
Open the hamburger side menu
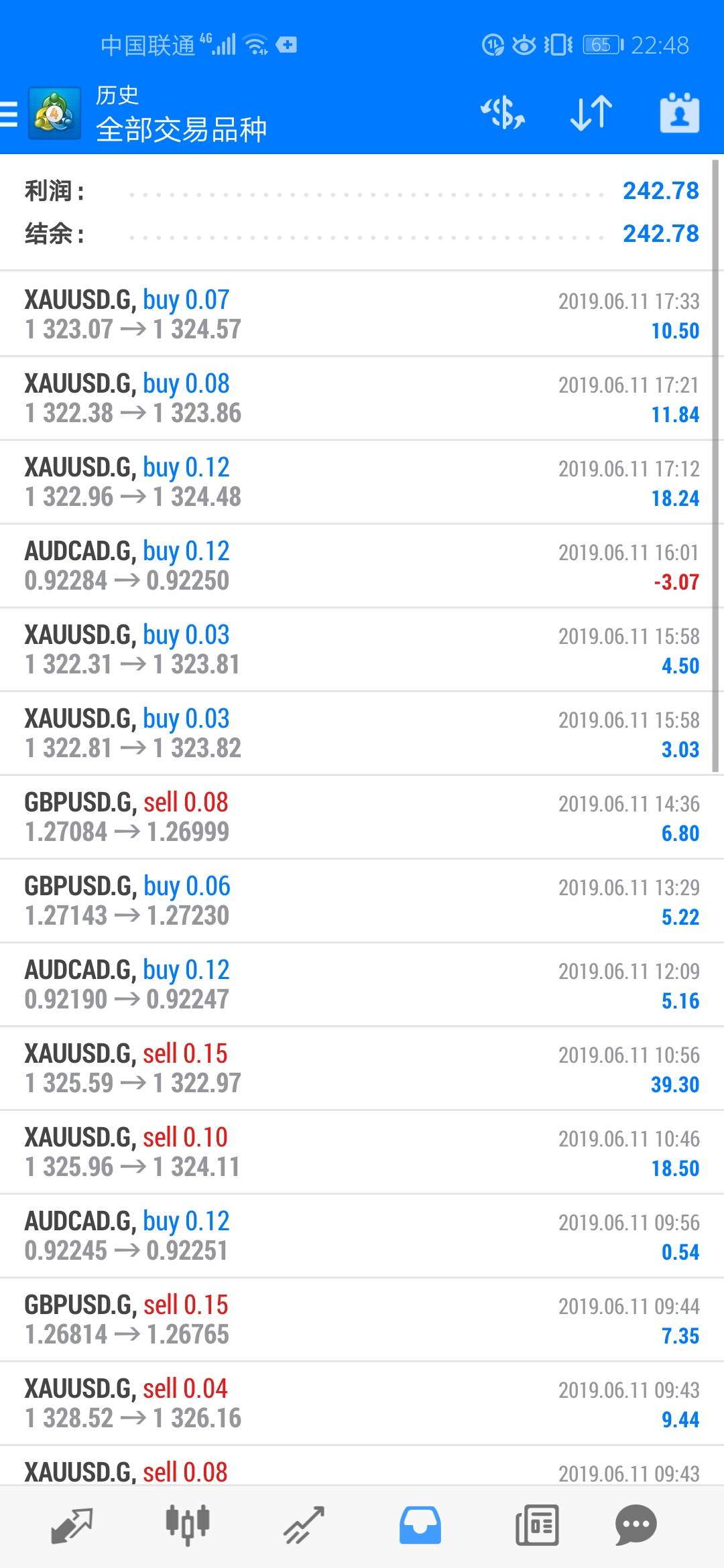[x=9, y=114]
